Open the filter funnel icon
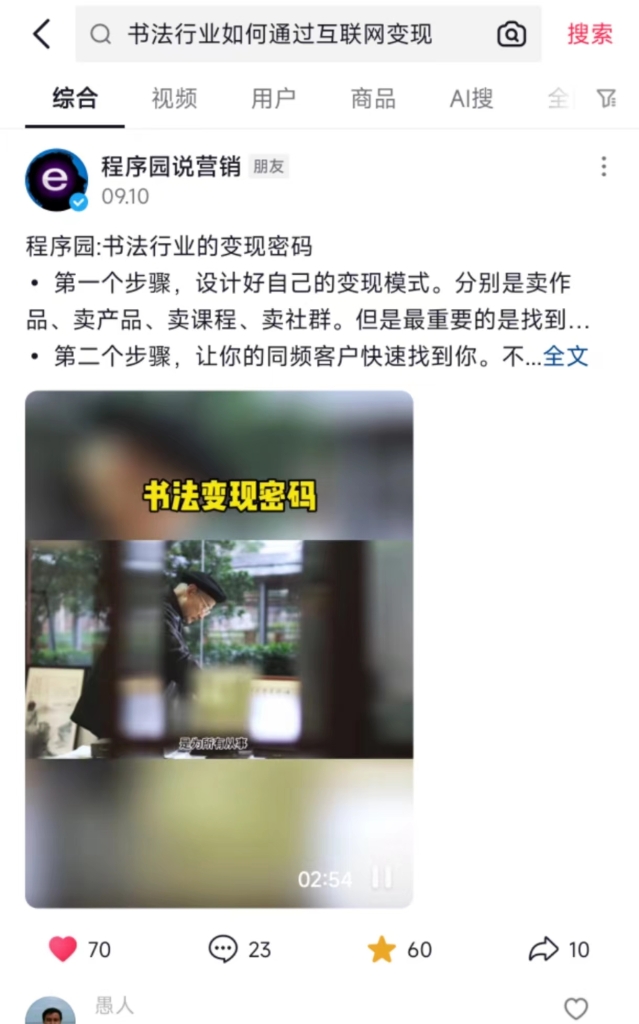 [606, 98]
